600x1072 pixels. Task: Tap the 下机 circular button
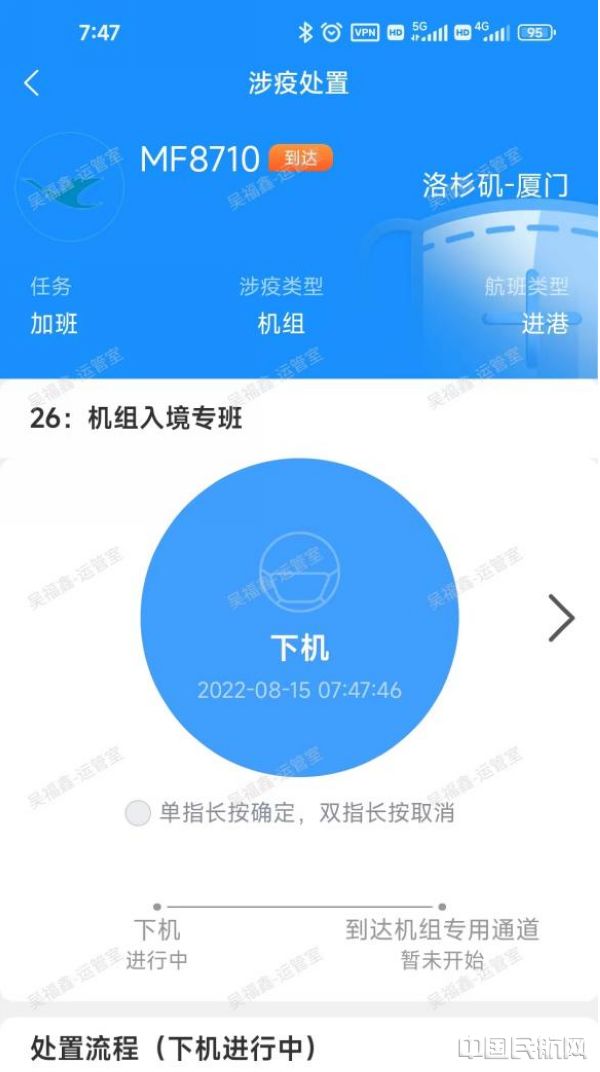point(299,618)
